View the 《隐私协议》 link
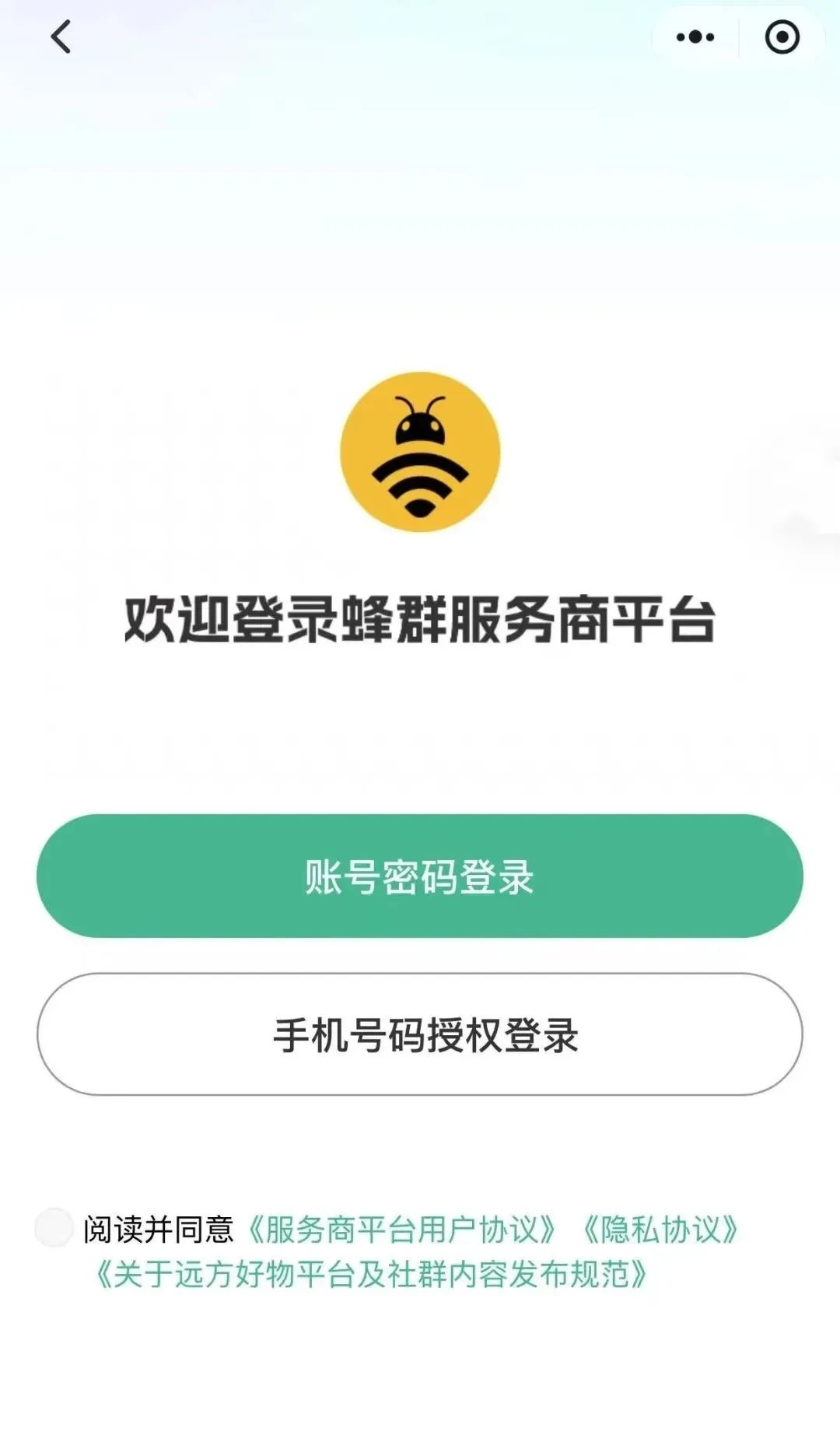The width and height of the screenshot is (840, 1445). tap(660, 1230)
